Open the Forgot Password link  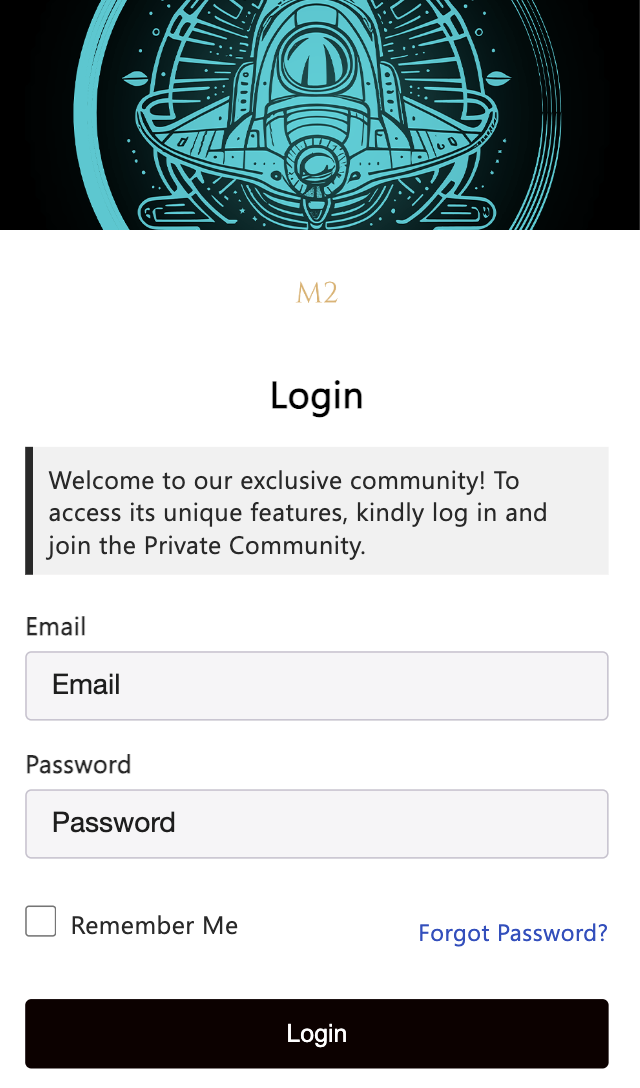(512, 933)
